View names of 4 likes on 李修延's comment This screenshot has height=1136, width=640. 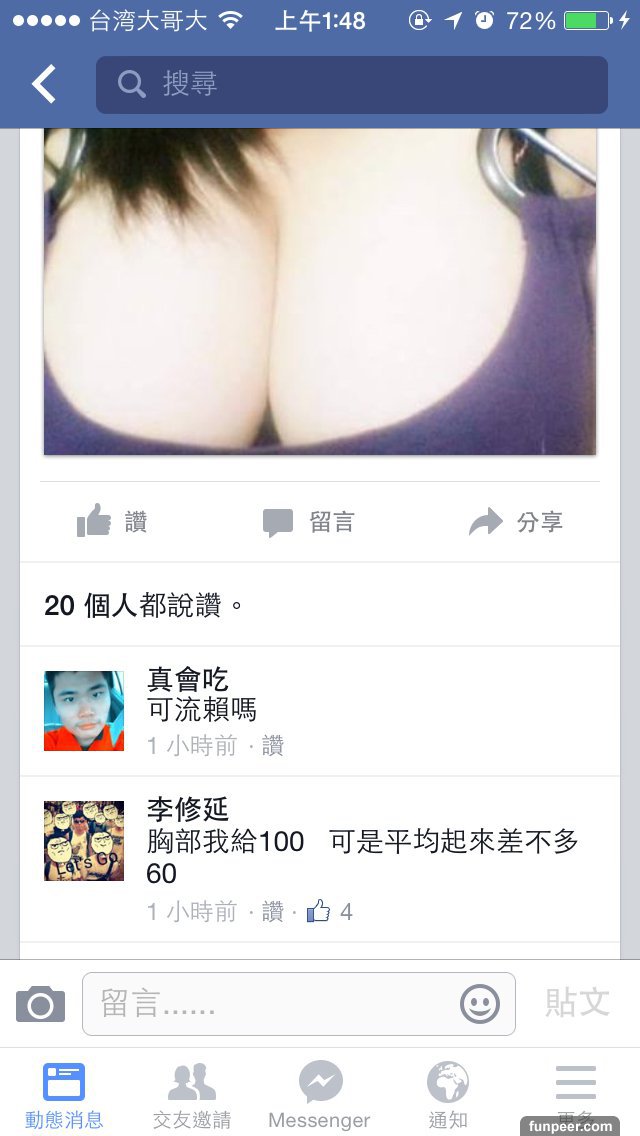click(x=330, y=912)
